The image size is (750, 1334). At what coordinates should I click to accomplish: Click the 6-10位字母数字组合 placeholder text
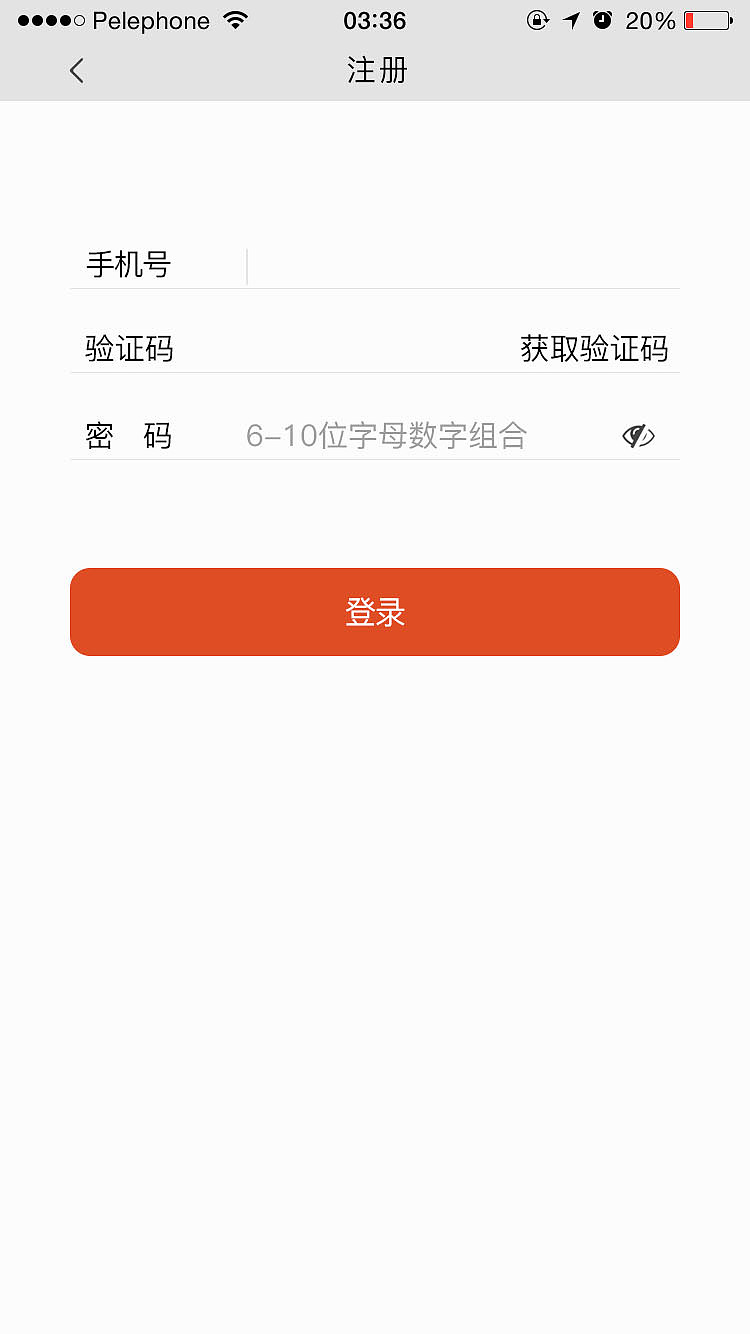click(x=385, y=434)
